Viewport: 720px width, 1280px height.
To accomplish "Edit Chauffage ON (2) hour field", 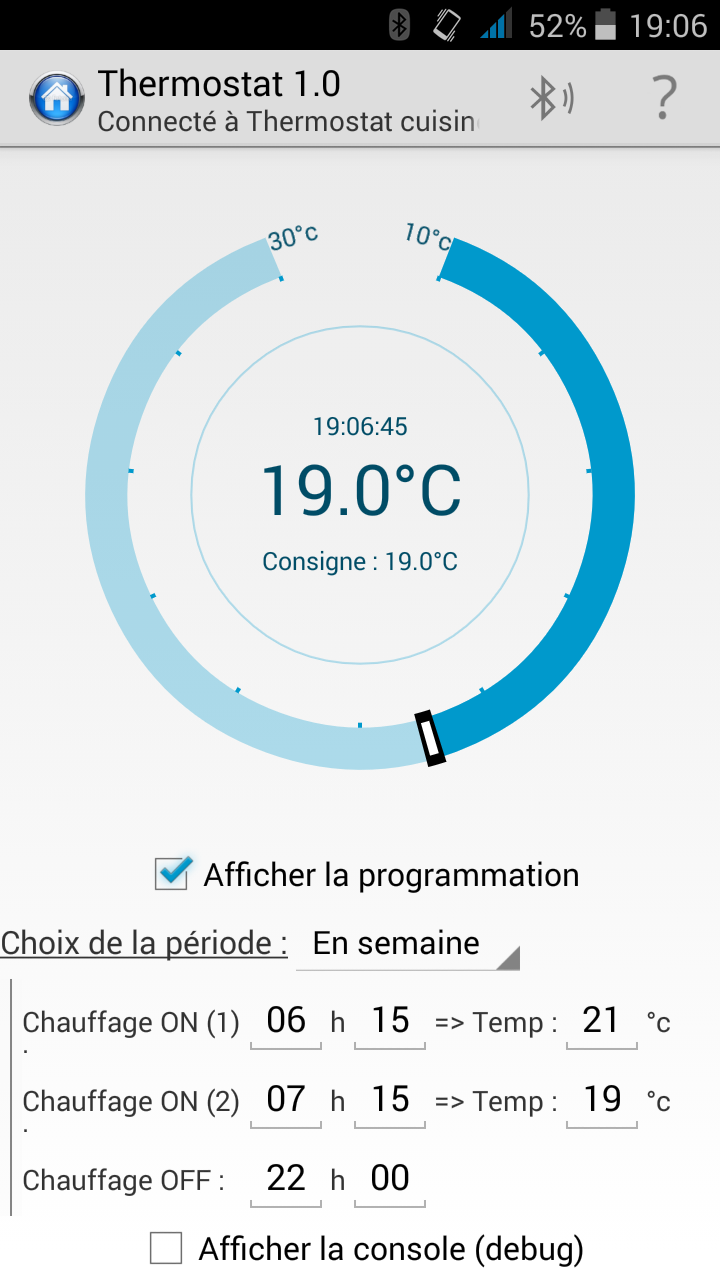I will pyautogui.click(x=286, y=1101).
